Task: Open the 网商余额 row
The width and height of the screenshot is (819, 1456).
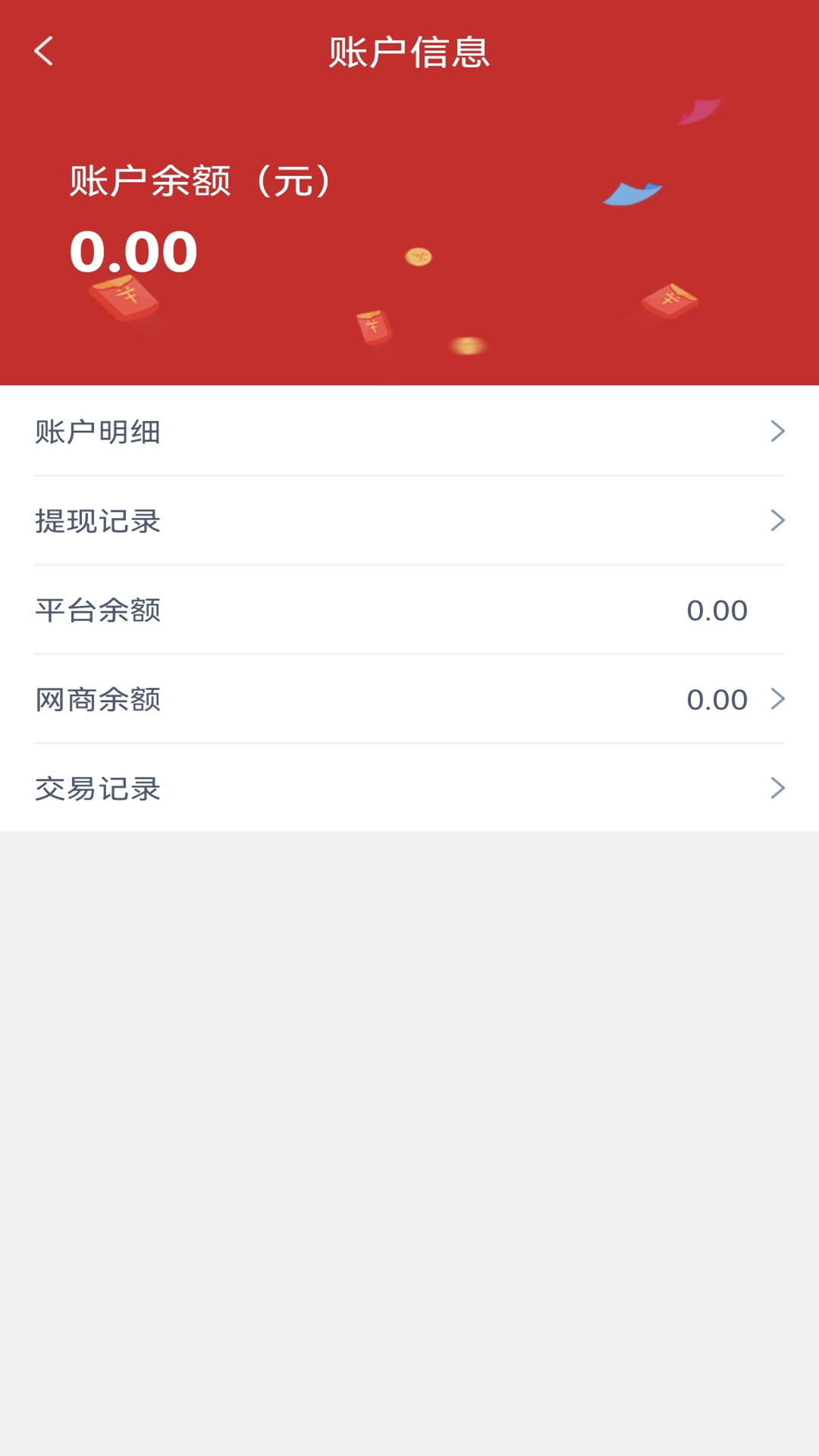Action: [x=409, y=699]
